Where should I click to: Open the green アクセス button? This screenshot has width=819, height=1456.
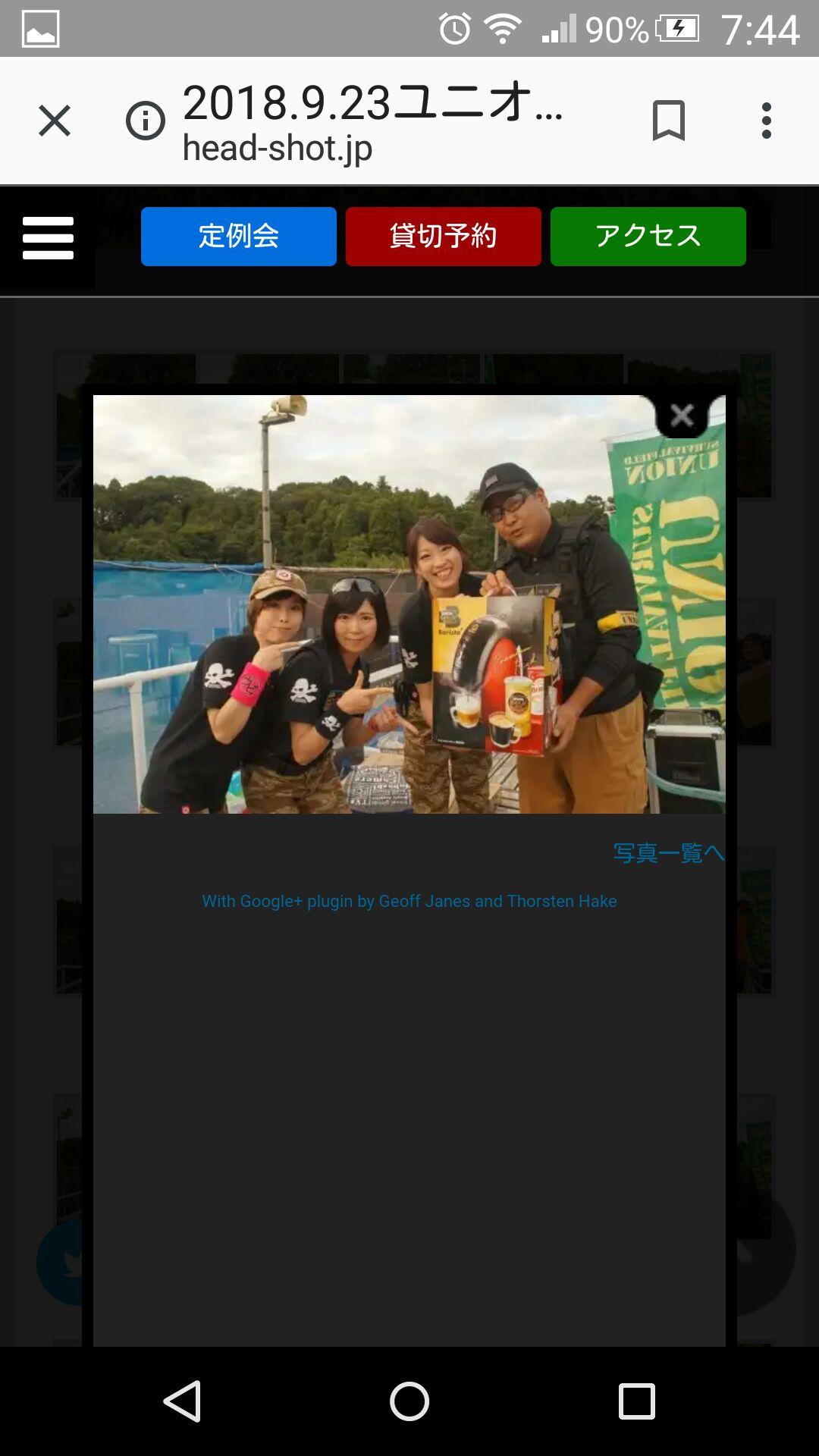[x=648, y=237]
